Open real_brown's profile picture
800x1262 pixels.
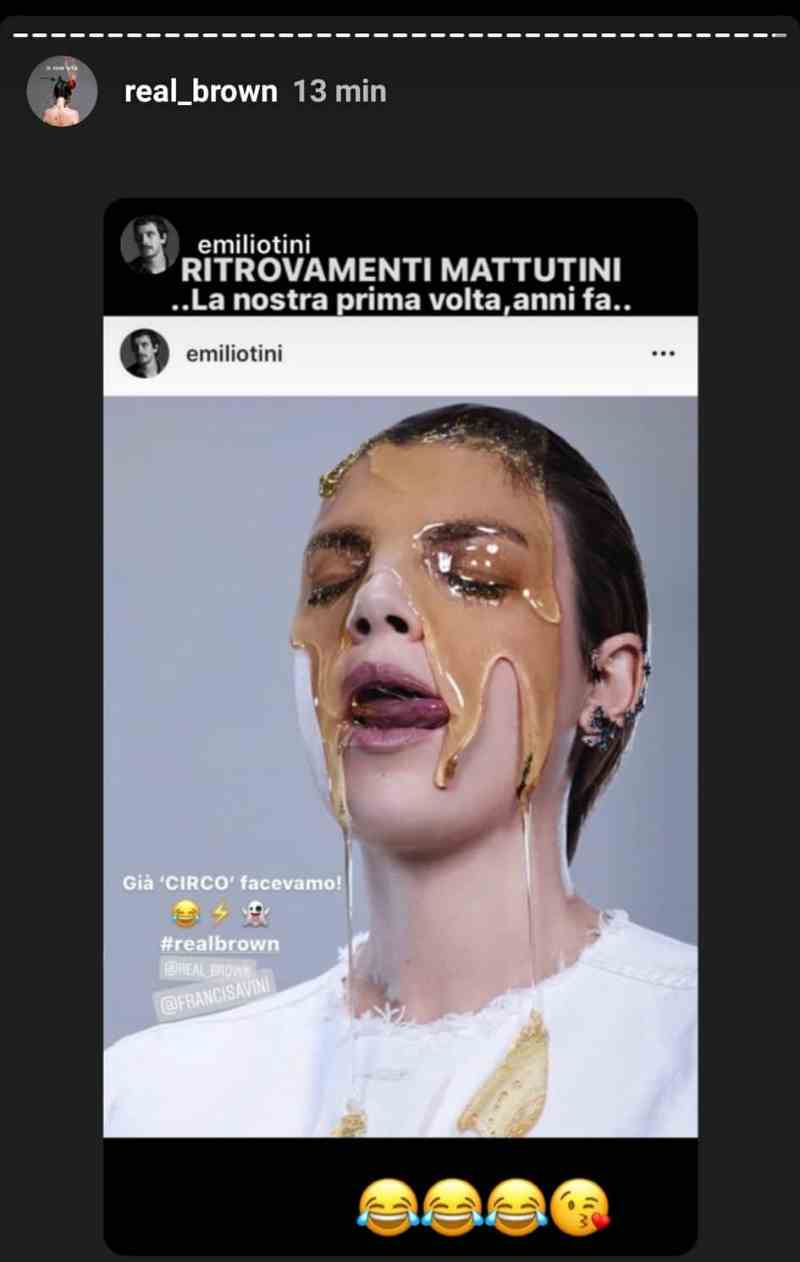tap(62, 92)
